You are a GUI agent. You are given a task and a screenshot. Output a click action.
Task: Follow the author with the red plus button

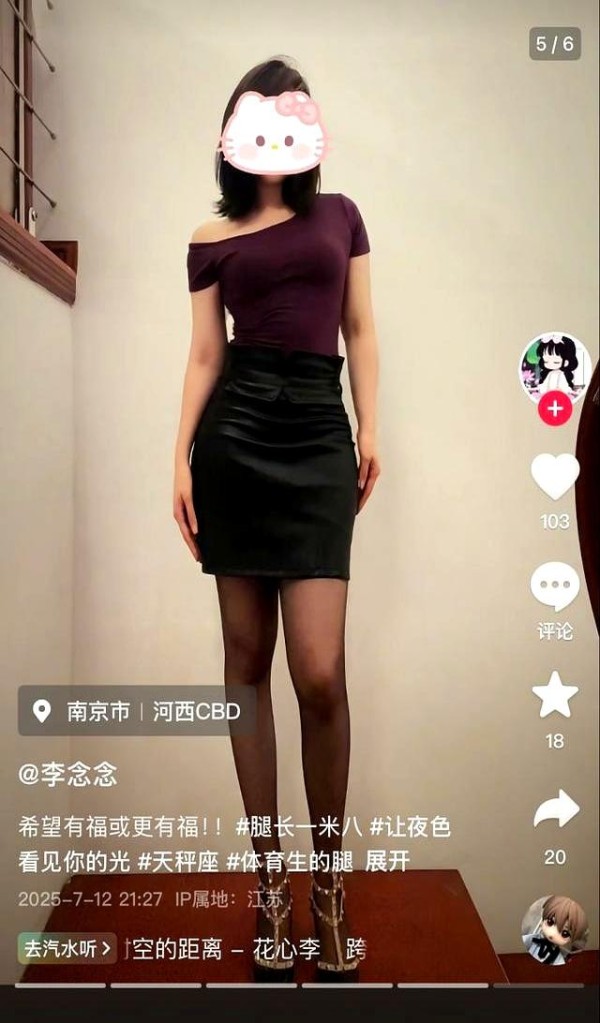[555, 408]
